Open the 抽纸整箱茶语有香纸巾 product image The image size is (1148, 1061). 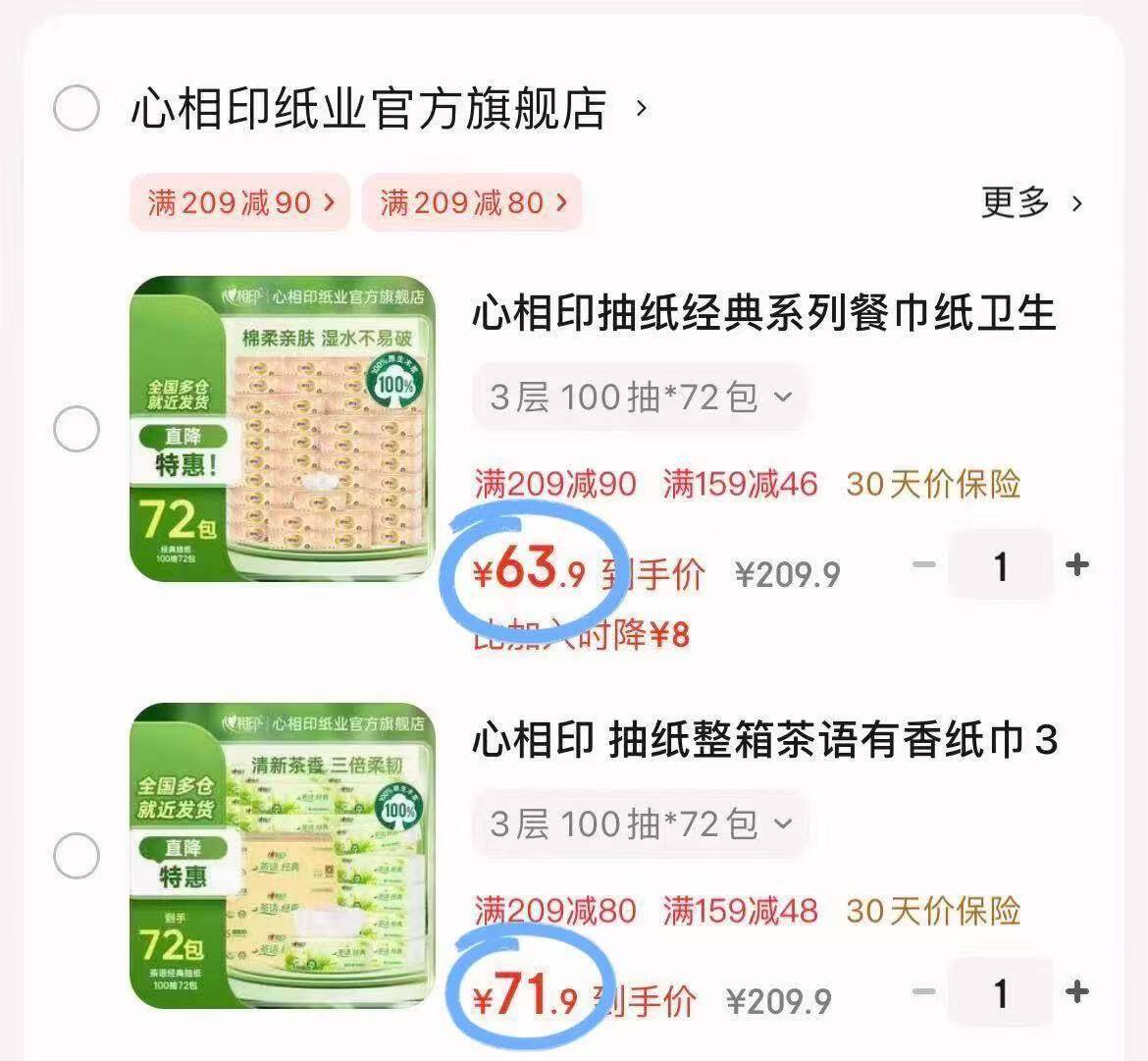[283, 855]
